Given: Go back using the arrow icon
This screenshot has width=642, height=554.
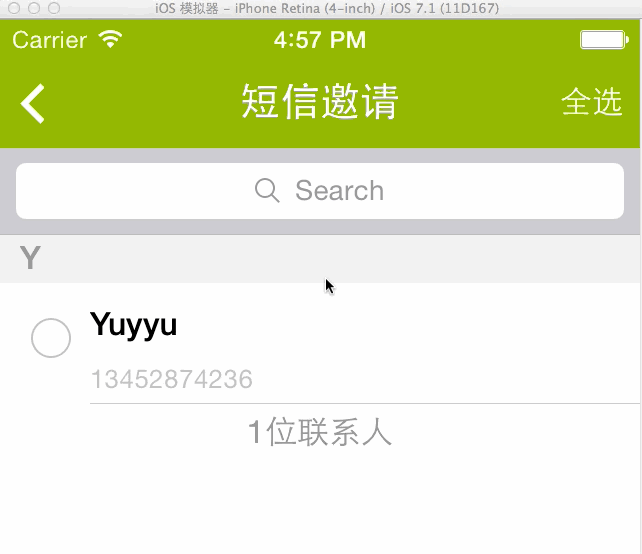Looking at the screenshot, I should point(33,103).
